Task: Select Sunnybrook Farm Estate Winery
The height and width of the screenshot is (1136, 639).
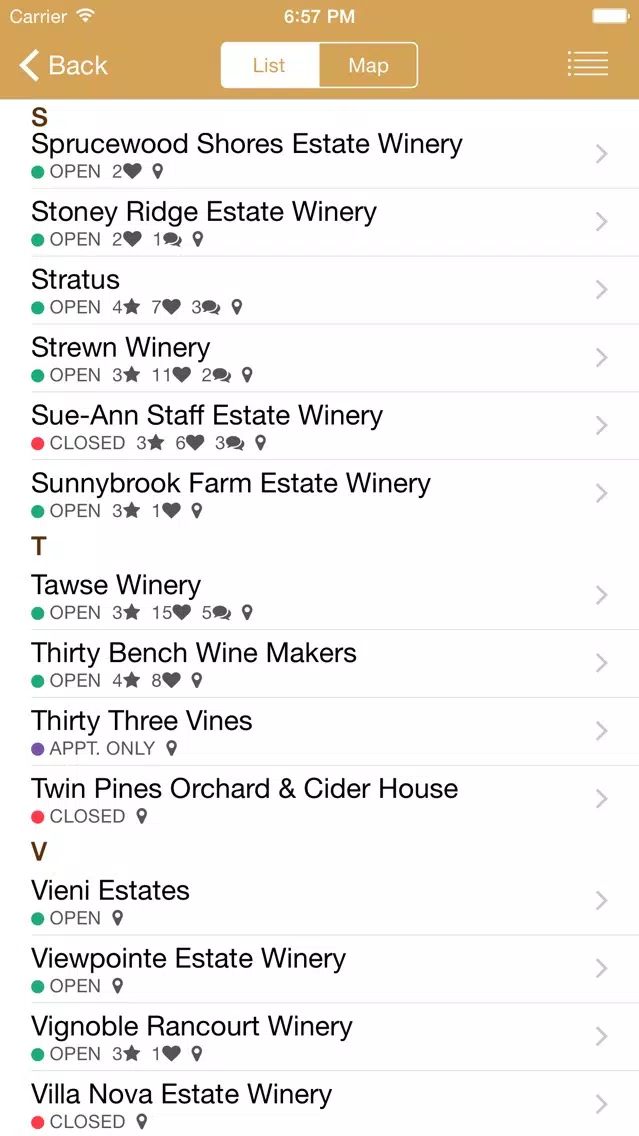Action: [x=320, y=494]
